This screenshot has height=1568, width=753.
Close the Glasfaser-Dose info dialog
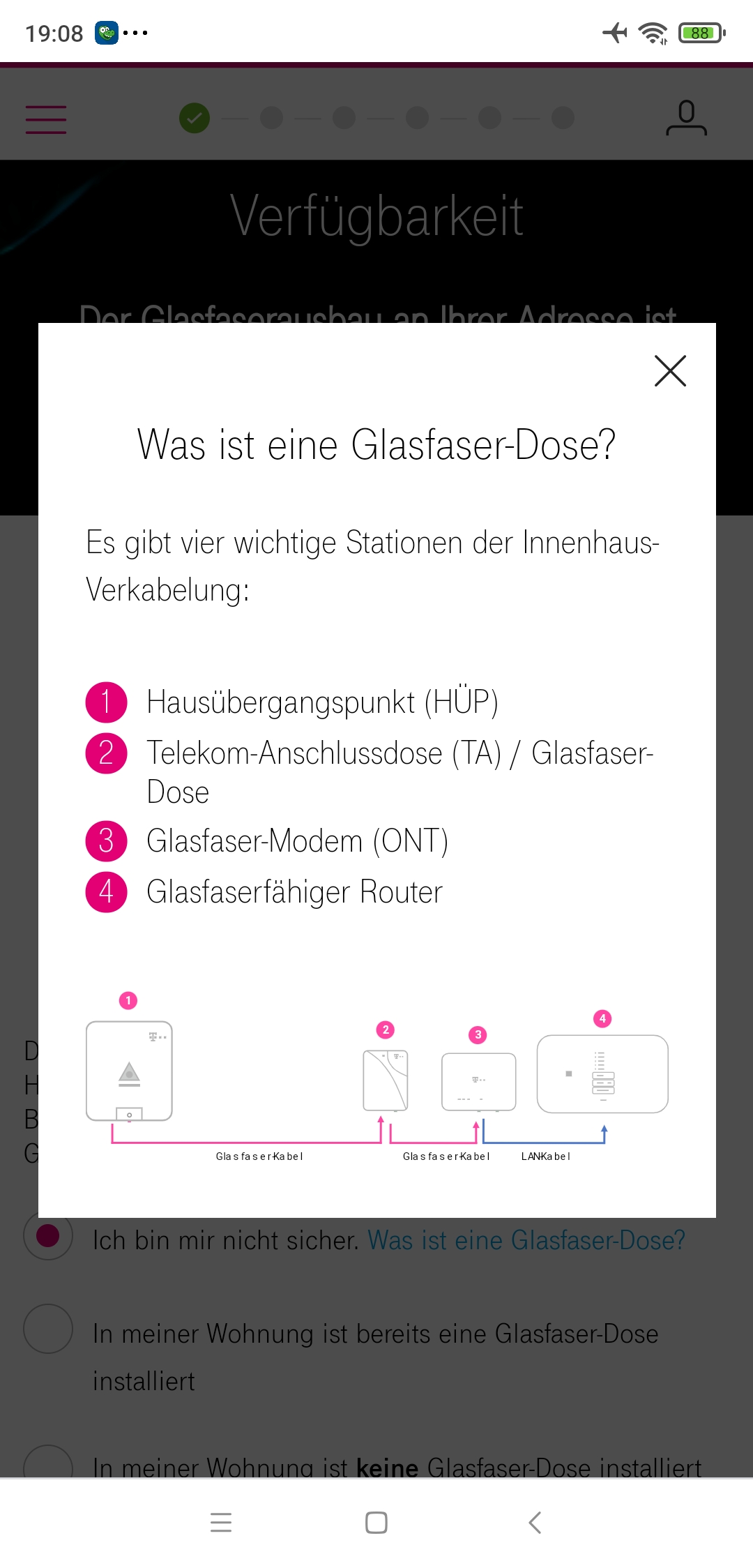670,370
